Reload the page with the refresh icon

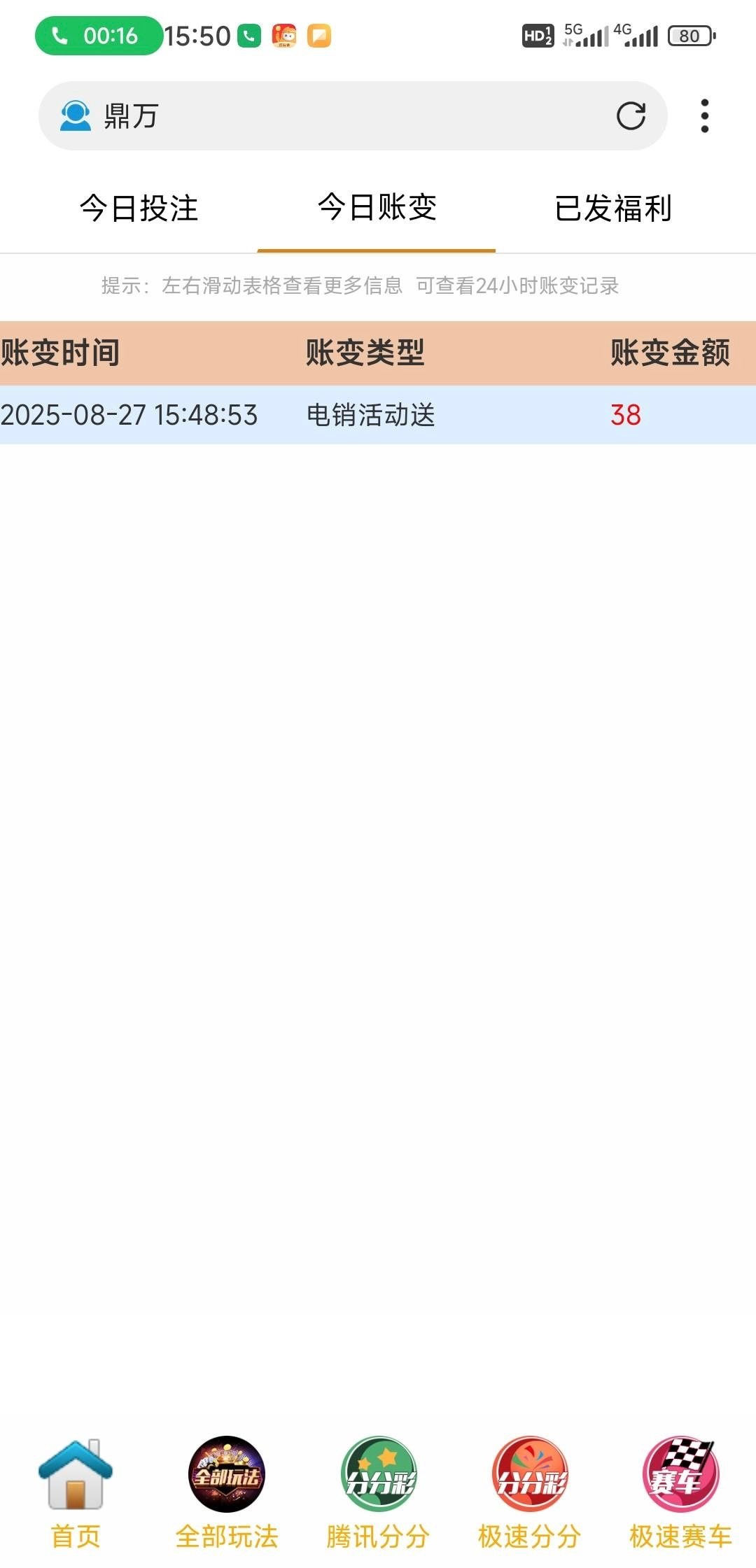click(x=631, y=116)
